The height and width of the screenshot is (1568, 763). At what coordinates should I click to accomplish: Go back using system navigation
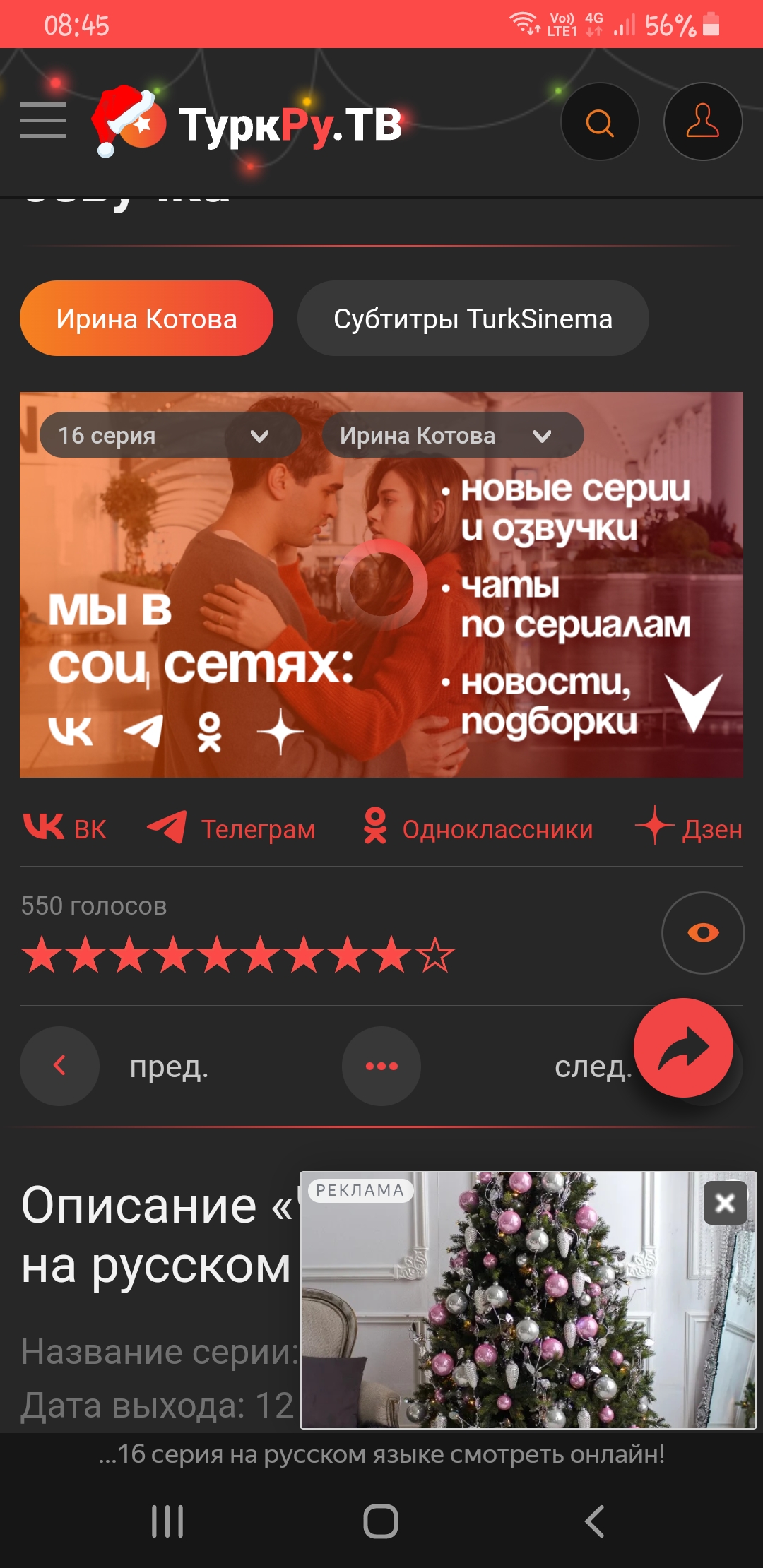pyautogui.click(x=594, y=1521)
